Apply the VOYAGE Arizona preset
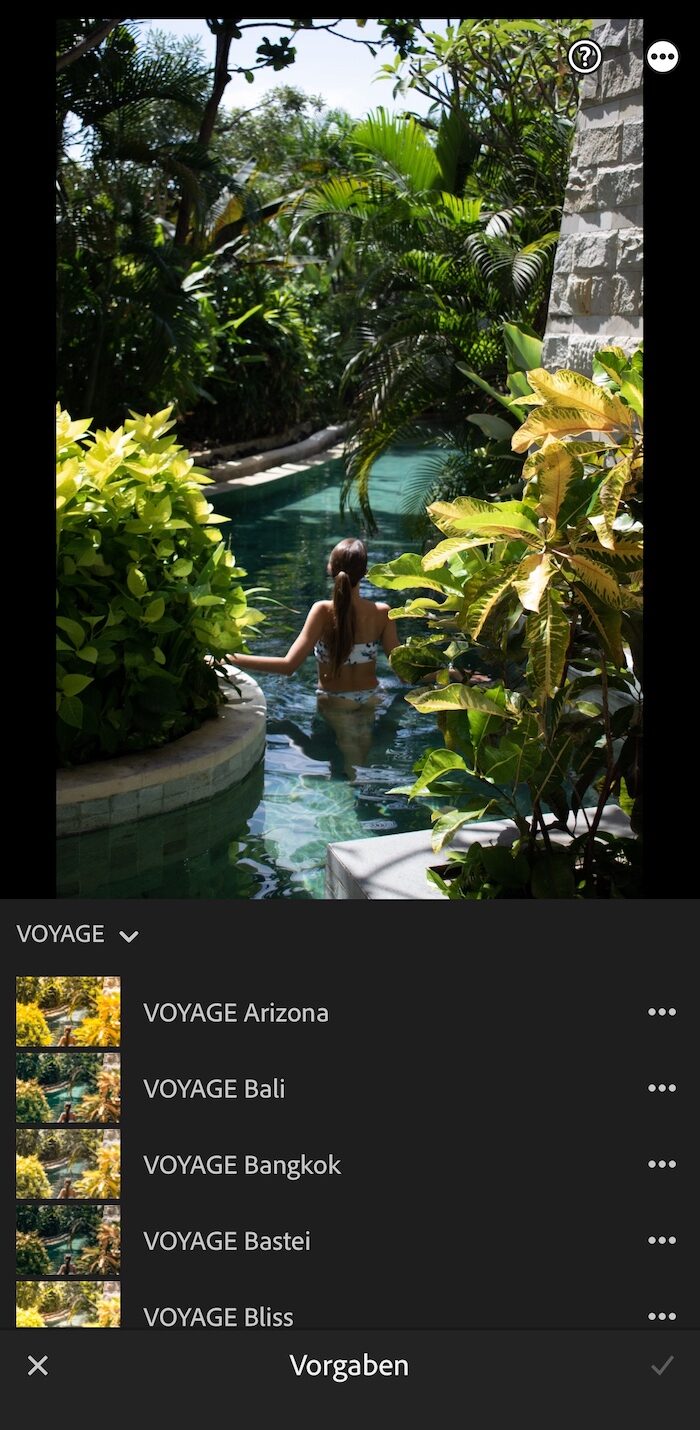 pos(236,1012)
